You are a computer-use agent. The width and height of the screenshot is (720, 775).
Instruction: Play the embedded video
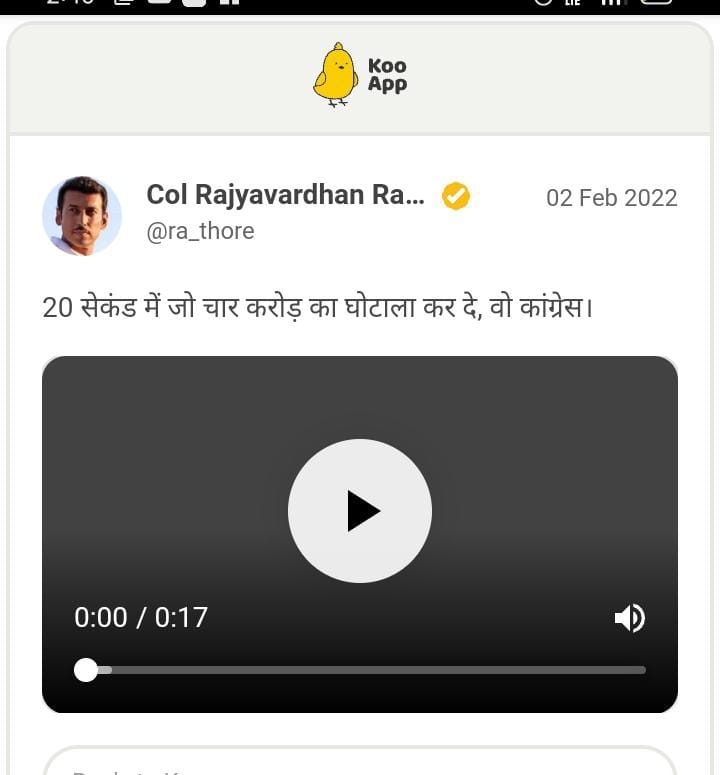coord(360,511)
